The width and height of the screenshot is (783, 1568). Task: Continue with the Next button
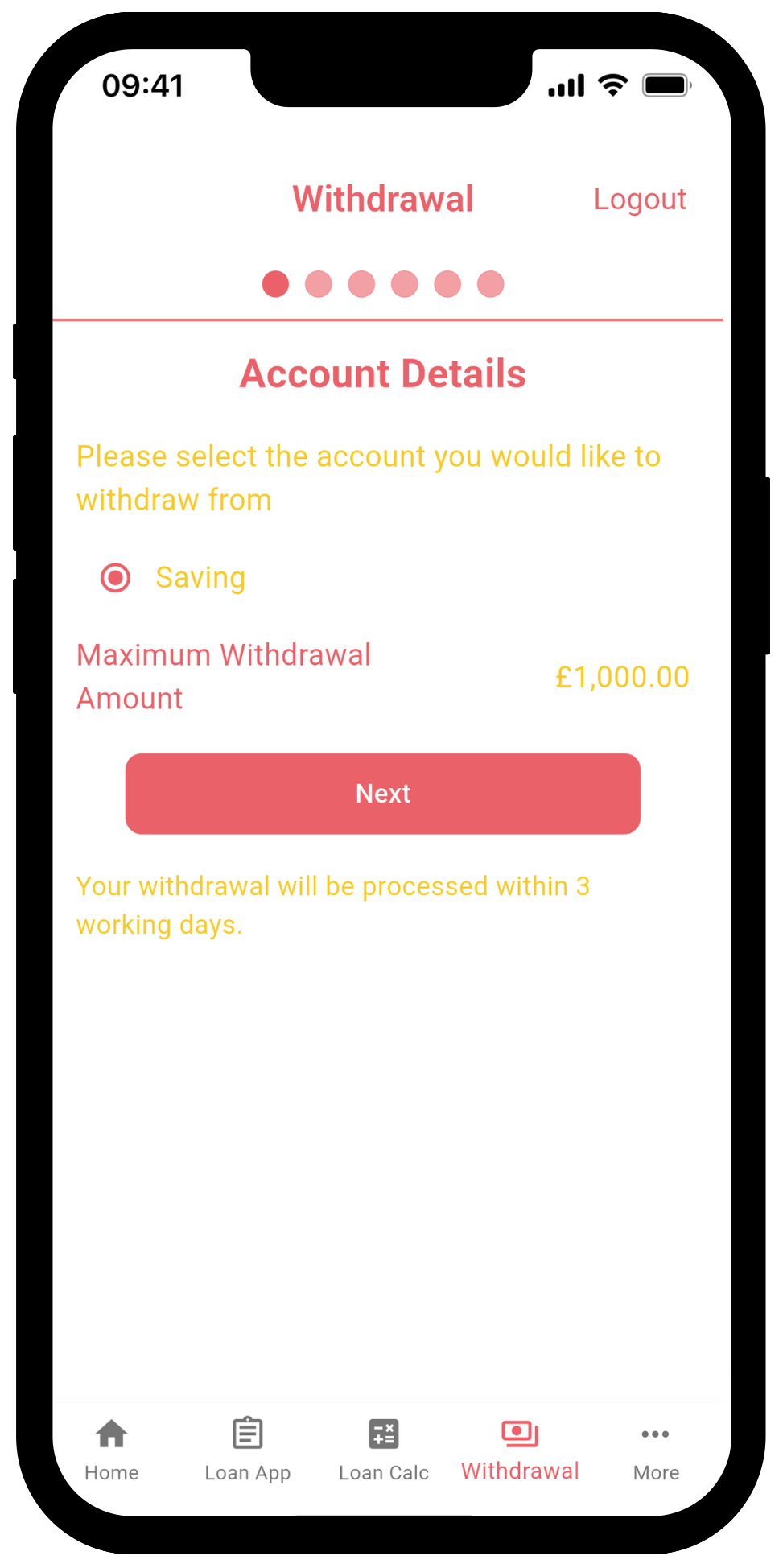382,793
